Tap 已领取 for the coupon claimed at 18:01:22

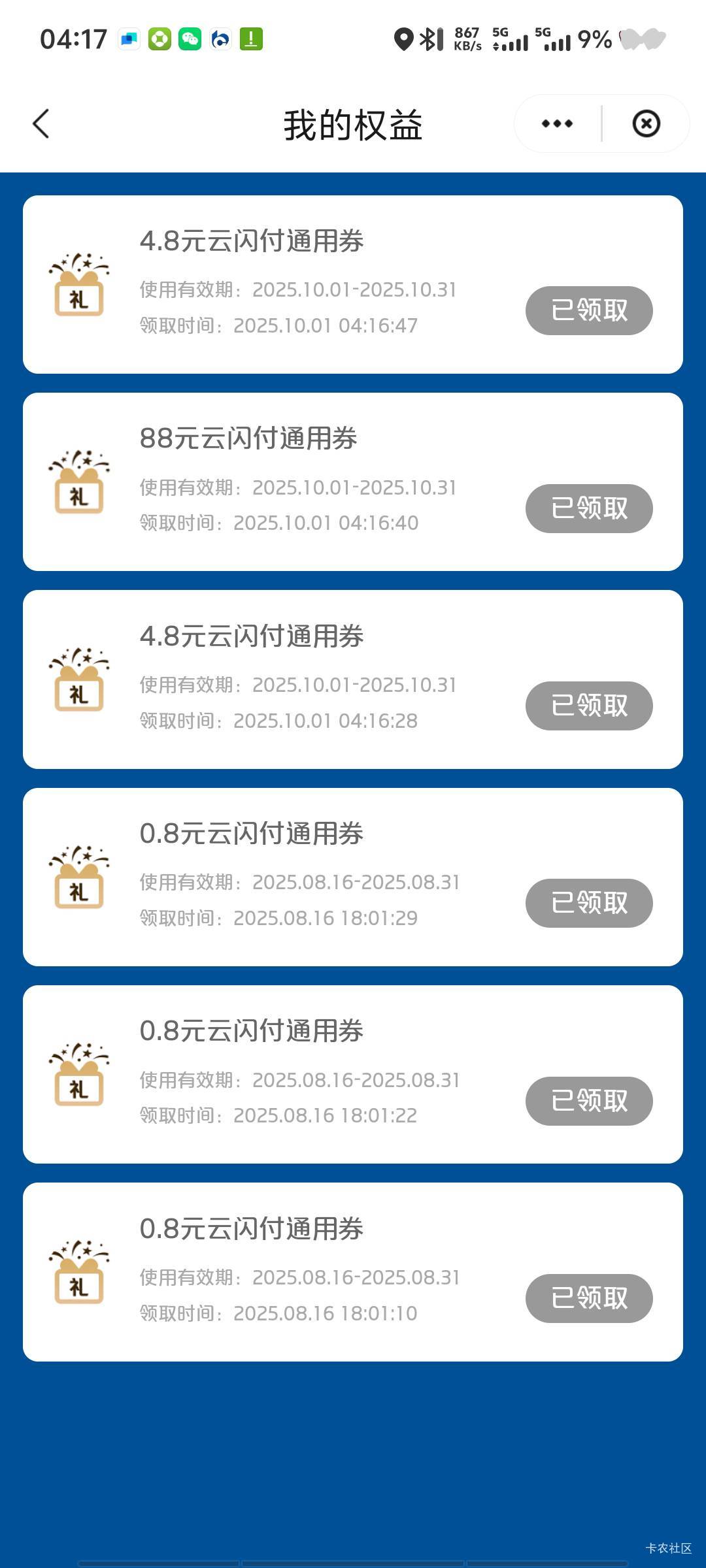pos(589,1101)
